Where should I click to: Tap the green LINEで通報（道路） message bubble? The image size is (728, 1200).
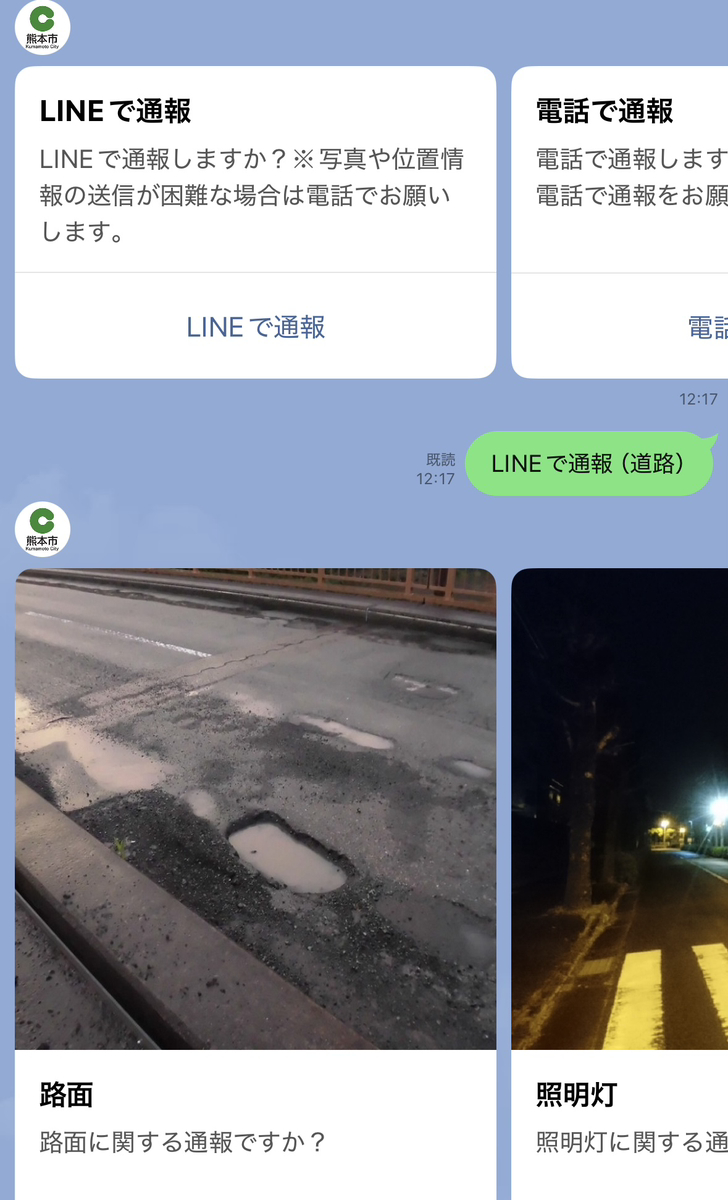point(589,462)
